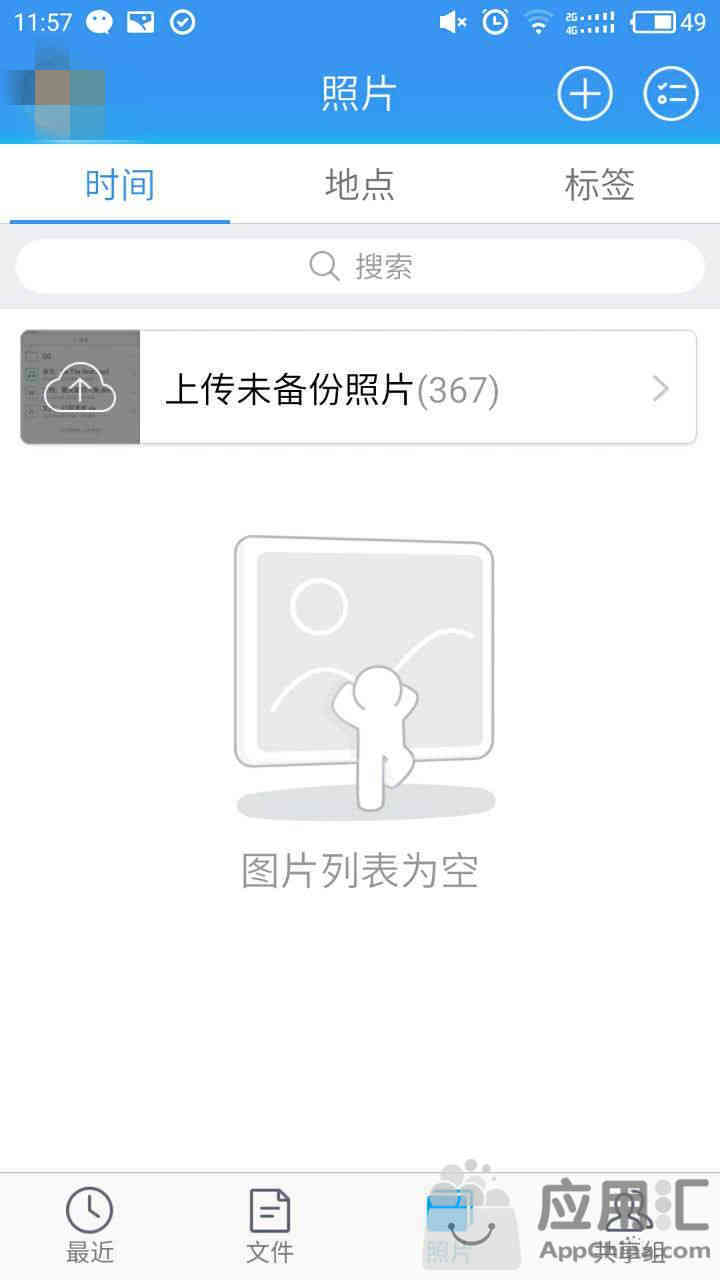Screen dimensions: 720x1280
Task: Go to the 文件 bottom tab
Action: click(x=270, y=1225)
